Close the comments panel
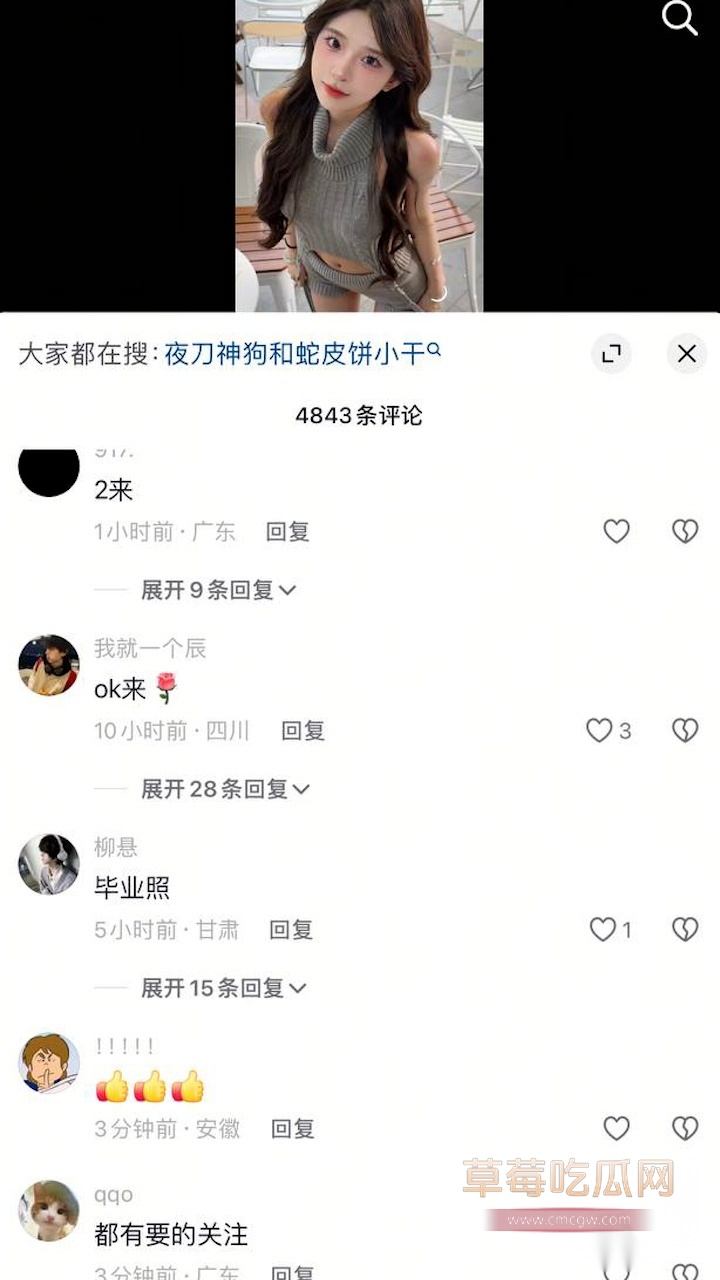Image resolution: width=720 pixels, height=1280 pixels. click(686, 353)
